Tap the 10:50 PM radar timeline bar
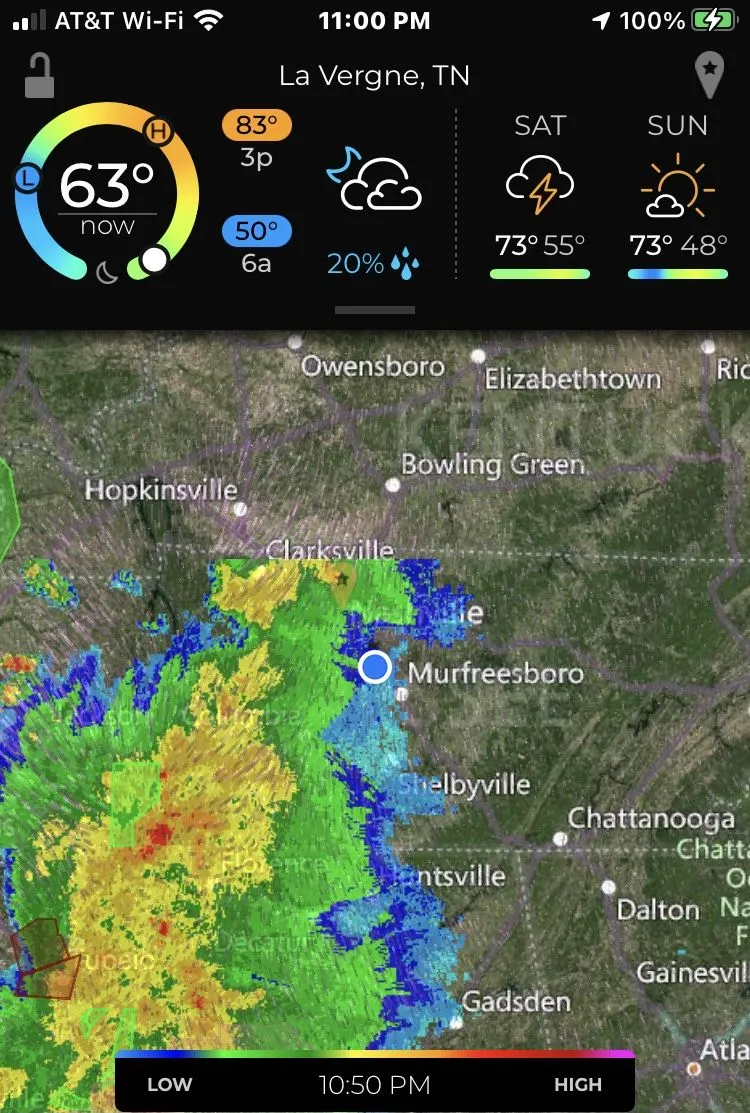750x1113 pixels. point(375,1083)
